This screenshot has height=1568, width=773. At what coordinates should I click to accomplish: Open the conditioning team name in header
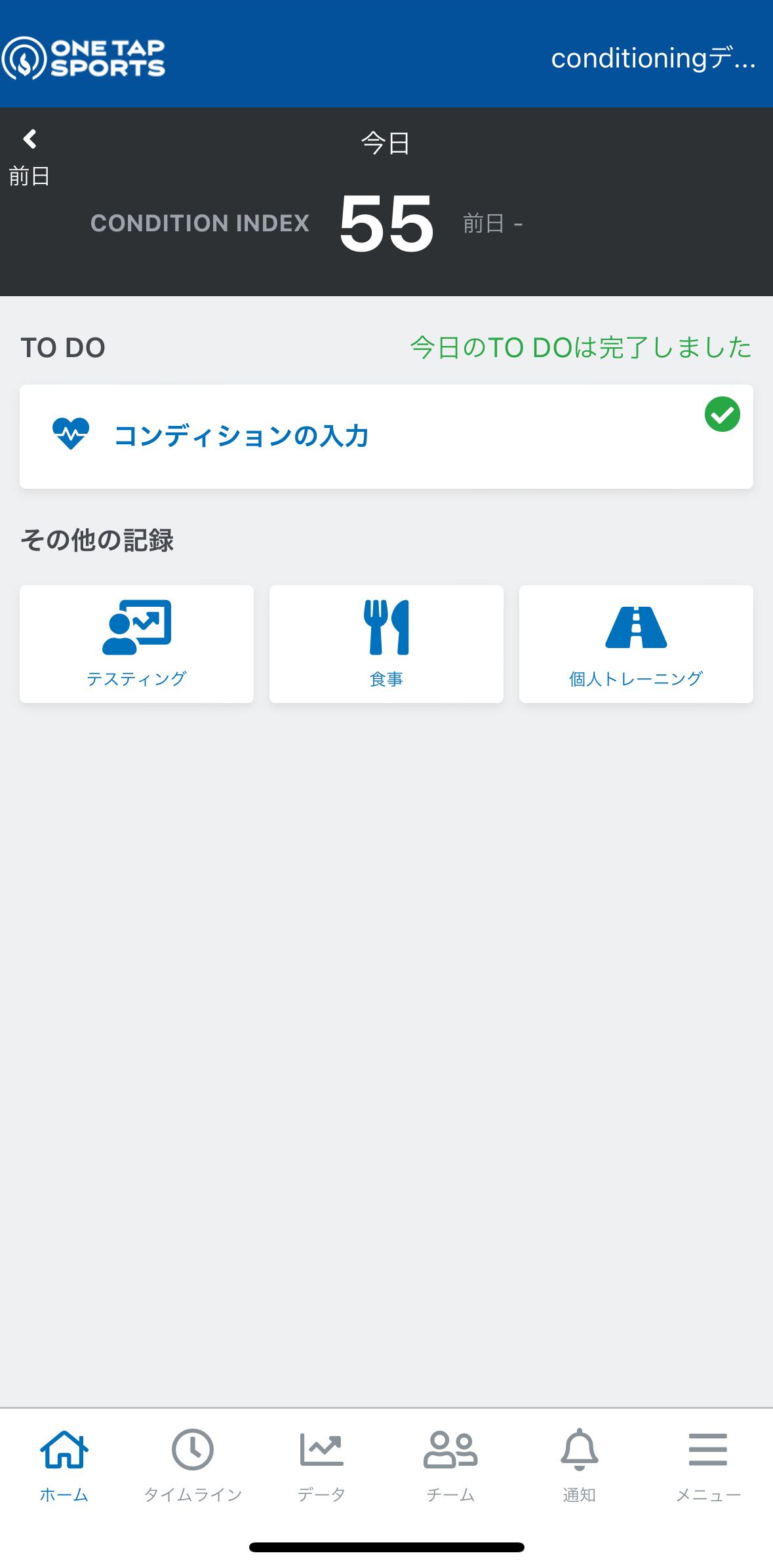653,58
